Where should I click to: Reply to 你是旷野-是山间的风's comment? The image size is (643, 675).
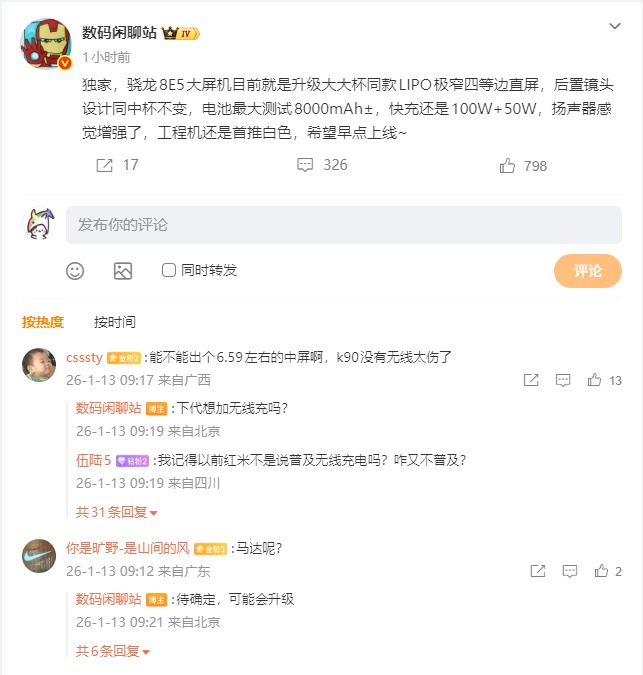point(569,571)
